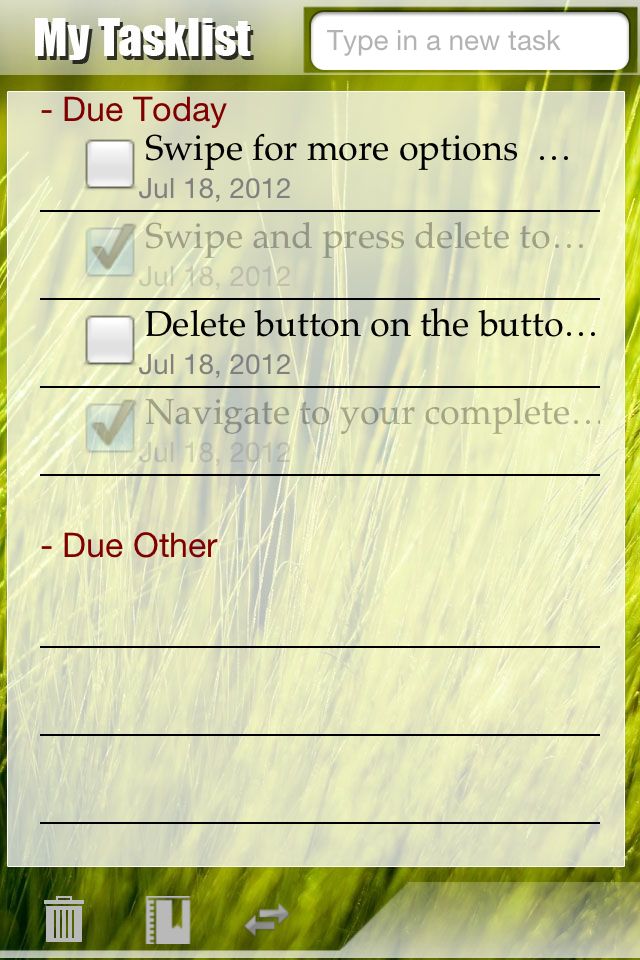
Task: Tap the 'Type in a new task' field
Action: [468, 42]
